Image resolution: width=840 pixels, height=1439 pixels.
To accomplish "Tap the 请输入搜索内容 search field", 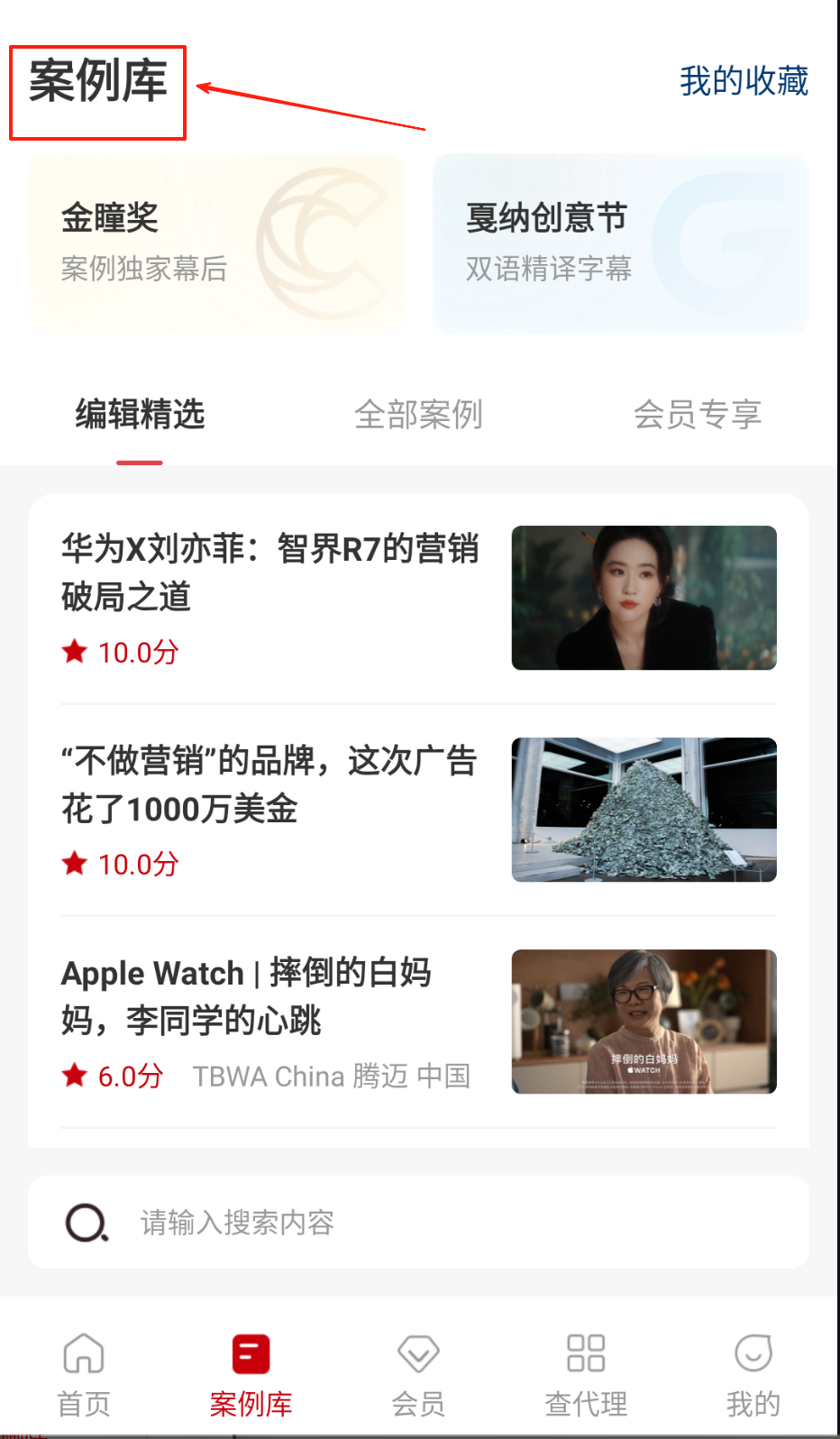I will [x=418, y=1223].
